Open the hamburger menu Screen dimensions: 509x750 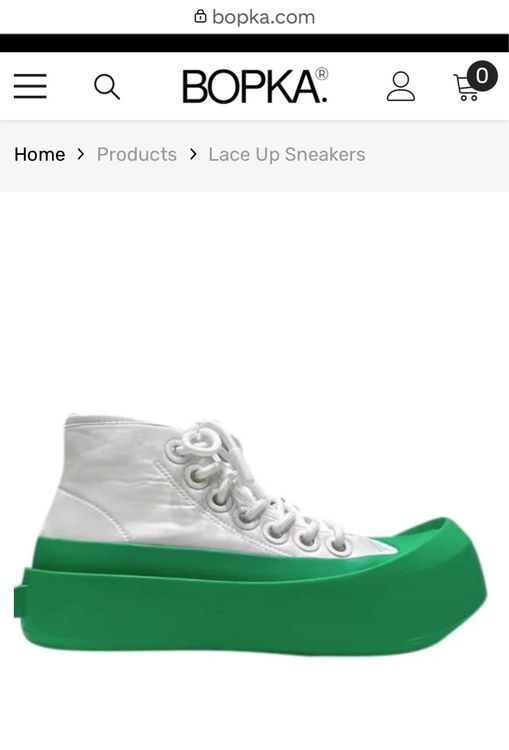pos(30,86)
